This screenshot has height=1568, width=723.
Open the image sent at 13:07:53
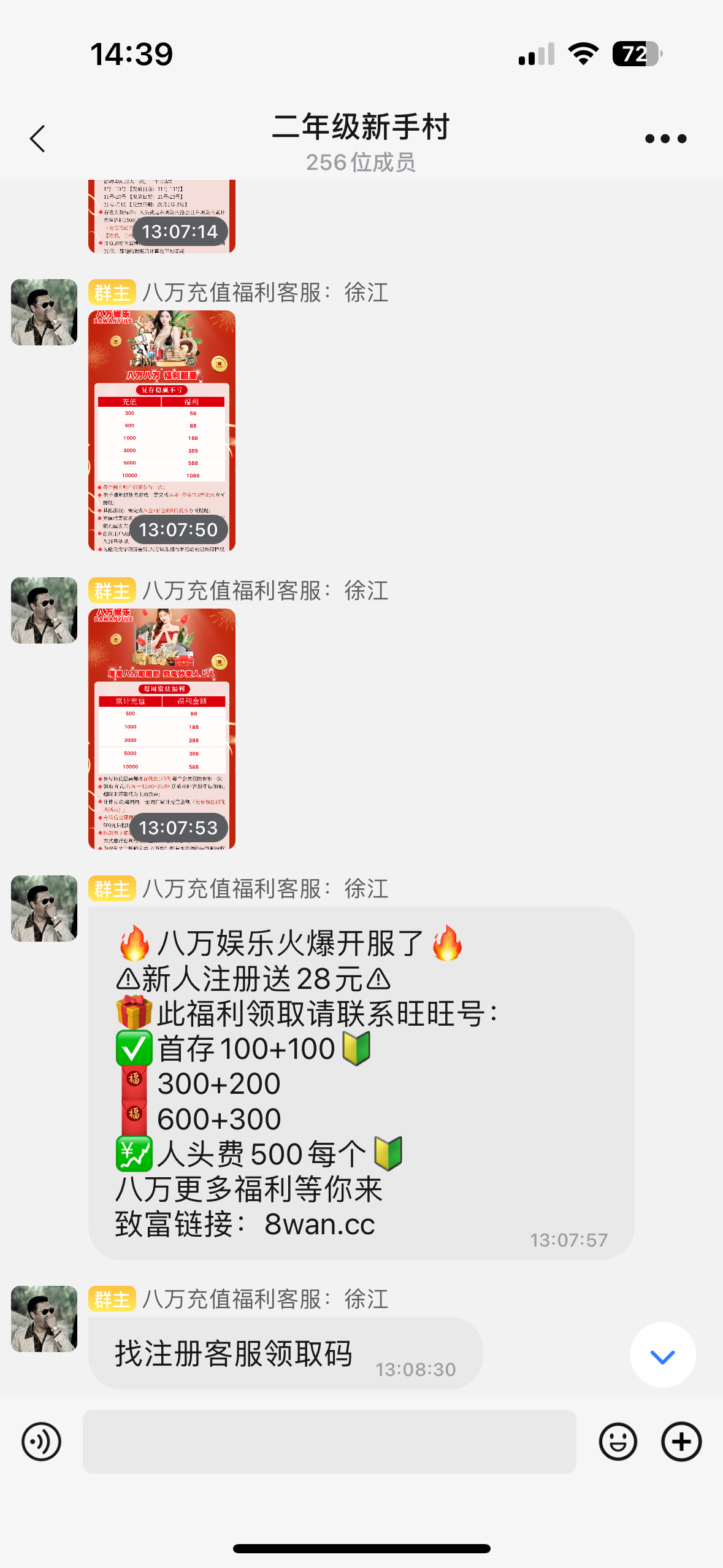point(161,729)
